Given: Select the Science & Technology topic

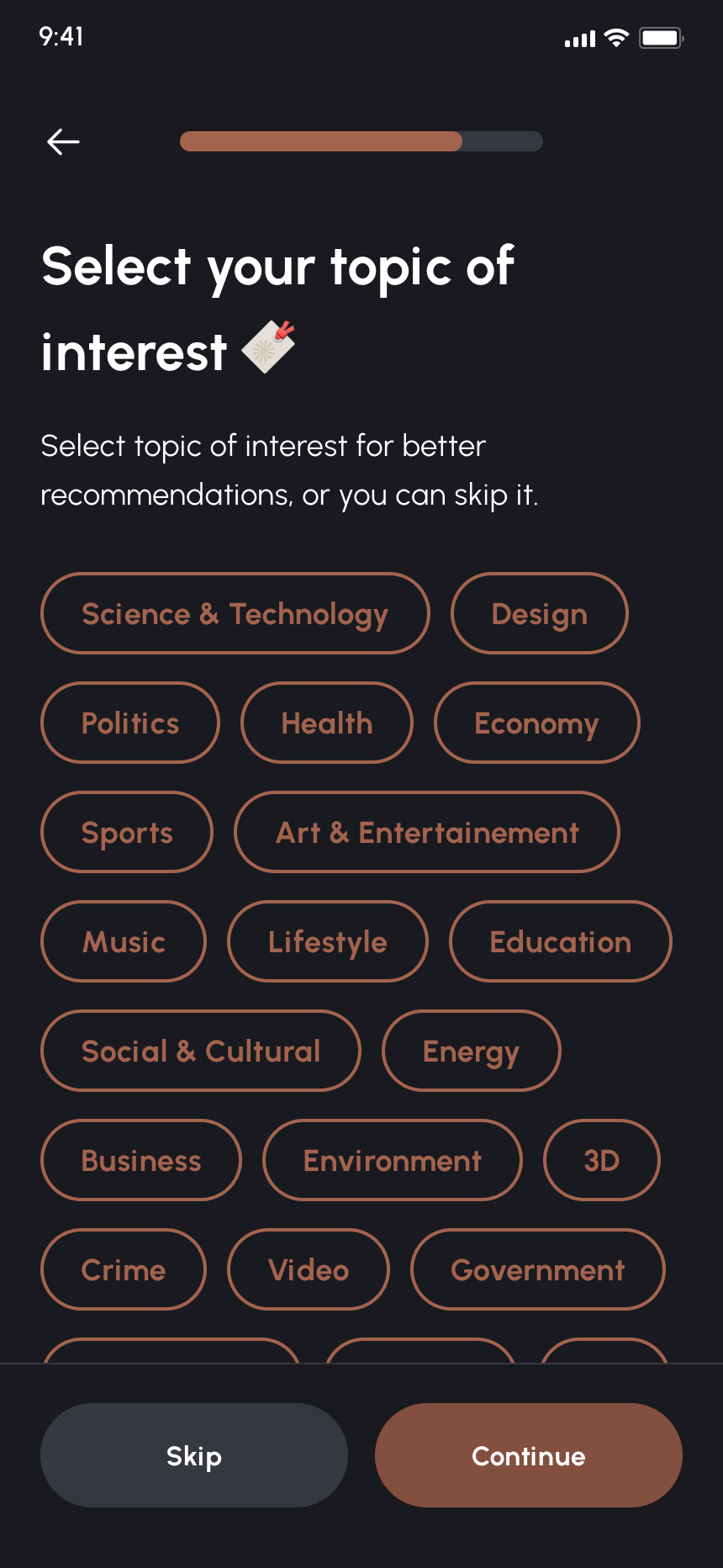Looking at the screenshot, I should pyautogui.click(x=235, y=614).
